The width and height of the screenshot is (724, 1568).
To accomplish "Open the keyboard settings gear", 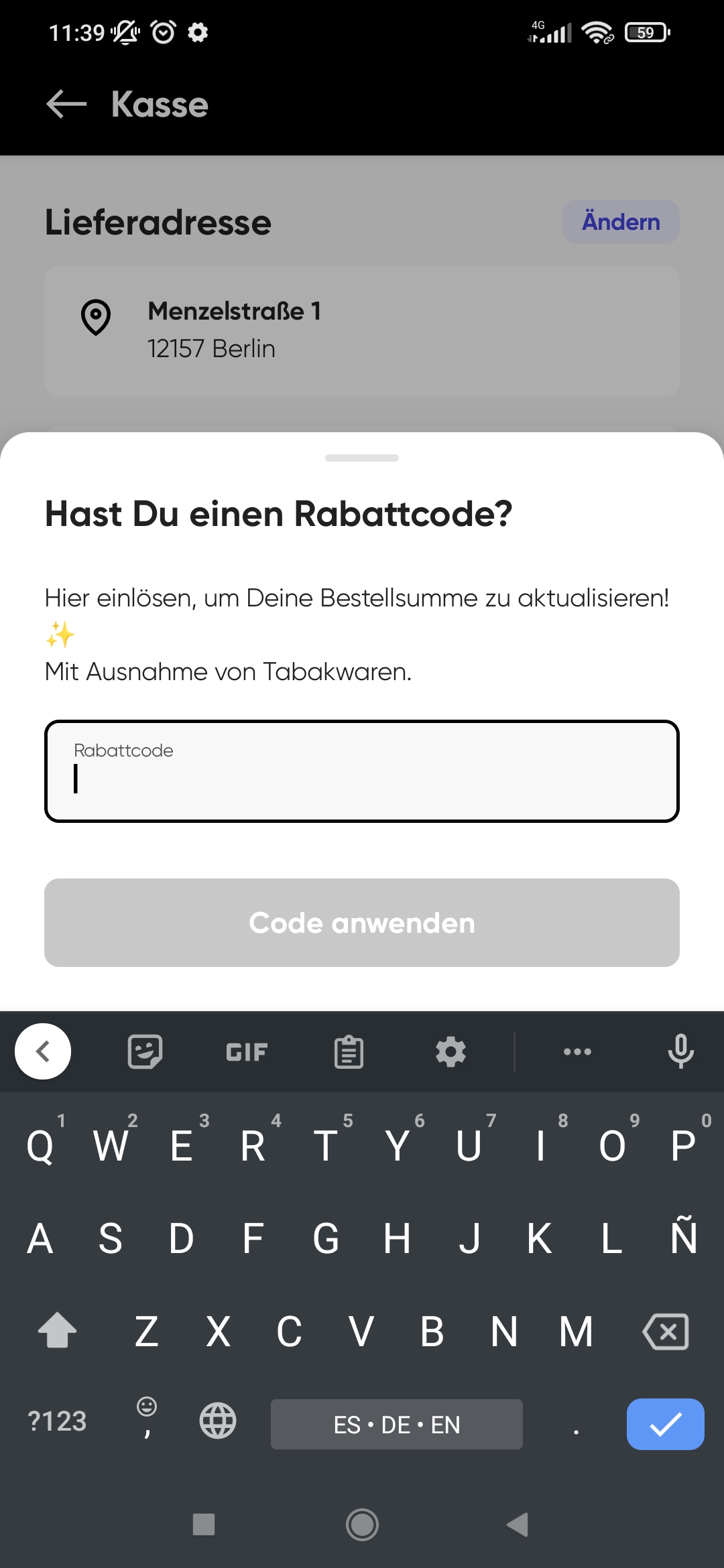I will [450, 1052].
